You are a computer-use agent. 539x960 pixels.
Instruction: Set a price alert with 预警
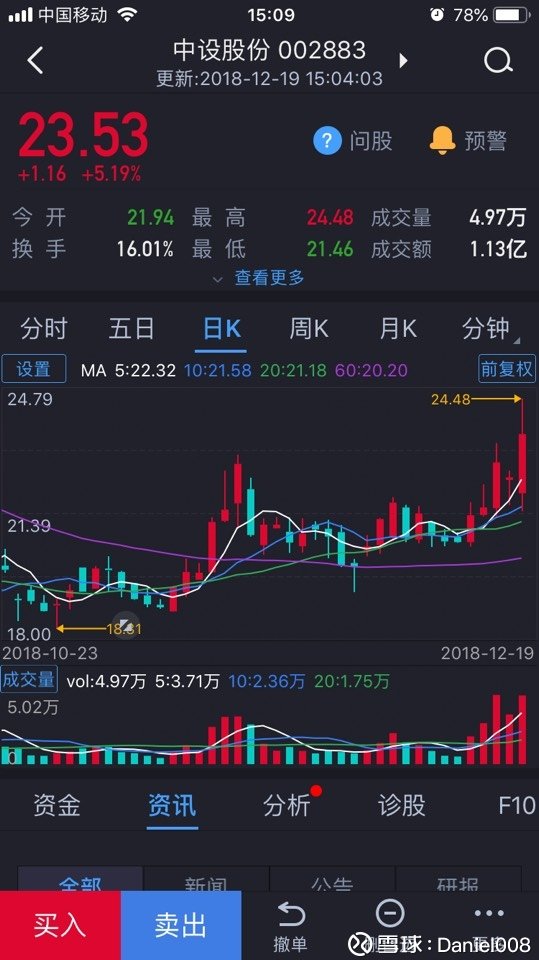(x=468, y=141)
